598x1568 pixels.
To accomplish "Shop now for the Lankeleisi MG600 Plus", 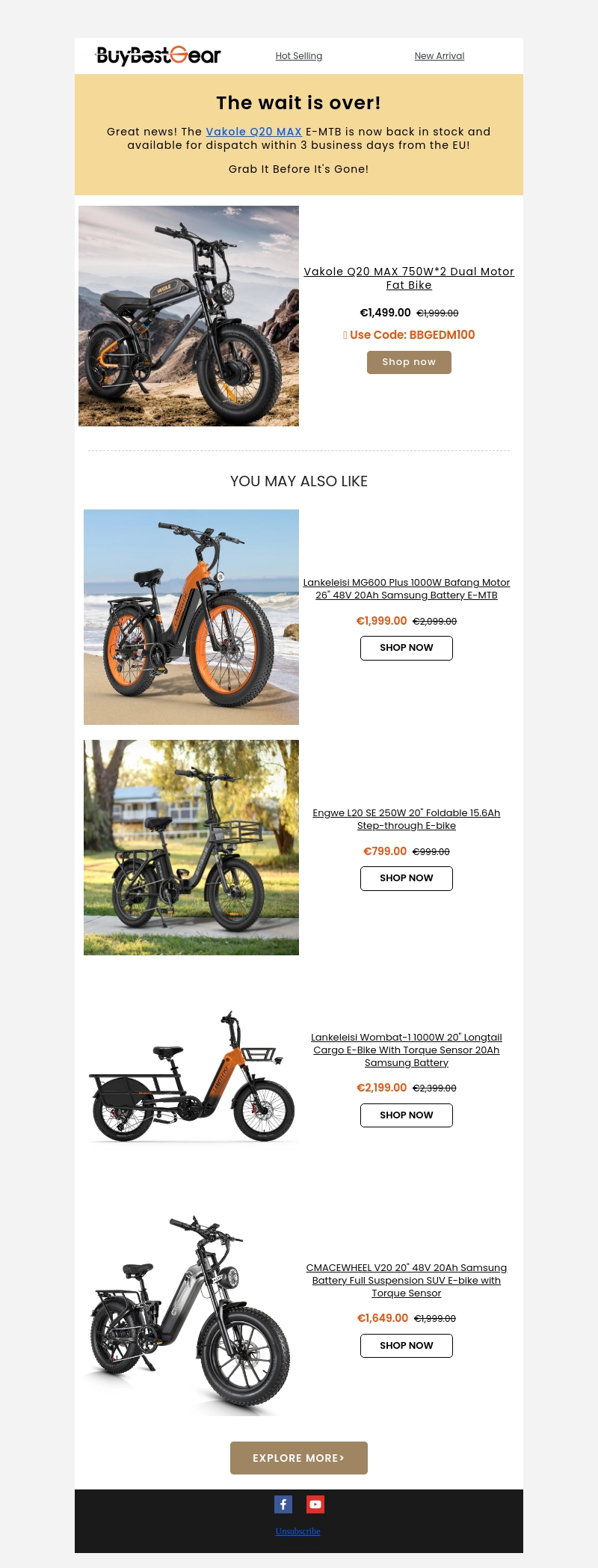I will [x=407, y=648].
